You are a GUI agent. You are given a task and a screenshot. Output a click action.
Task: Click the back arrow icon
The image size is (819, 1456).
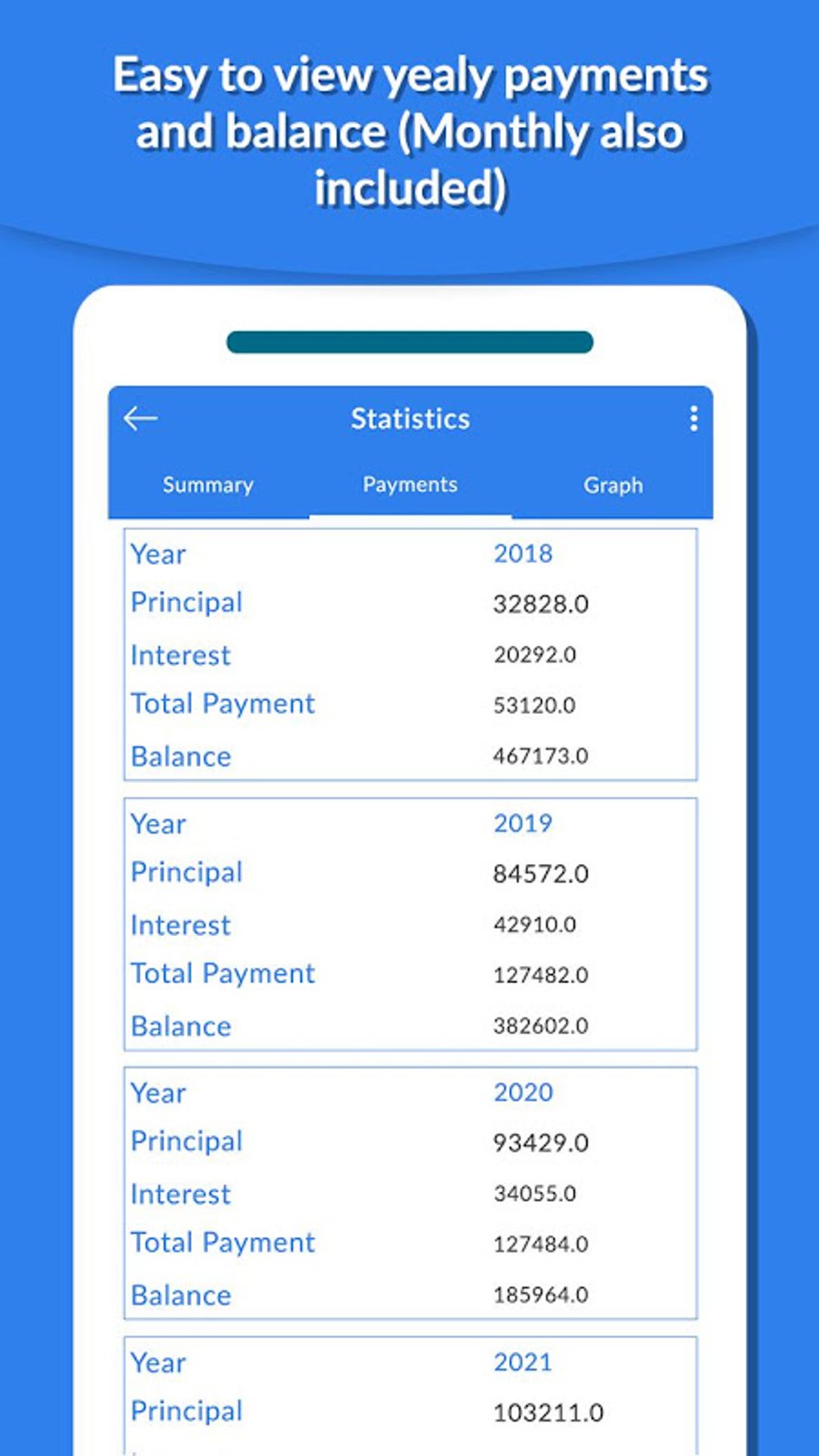tap(140, 418)
